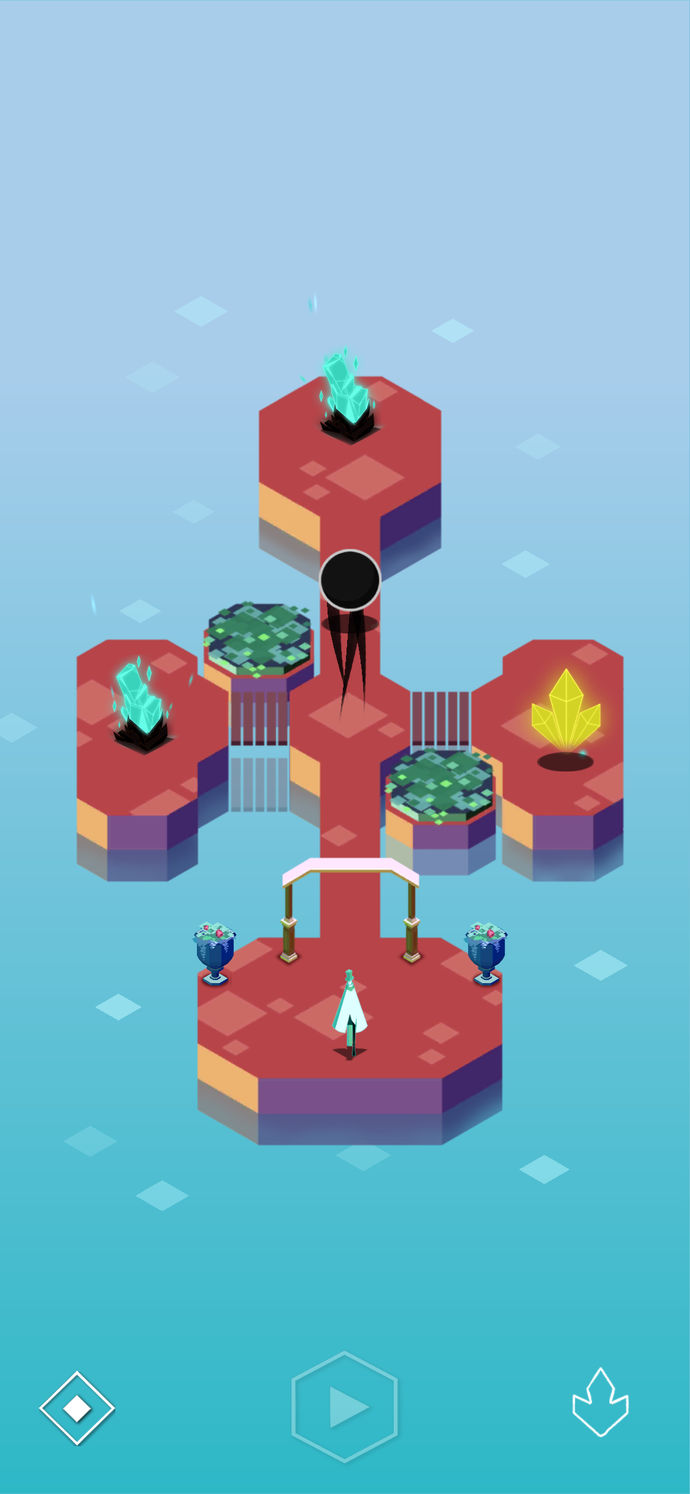Tap the hexagonal play button
The image size is (690, 1494).
345,1407
